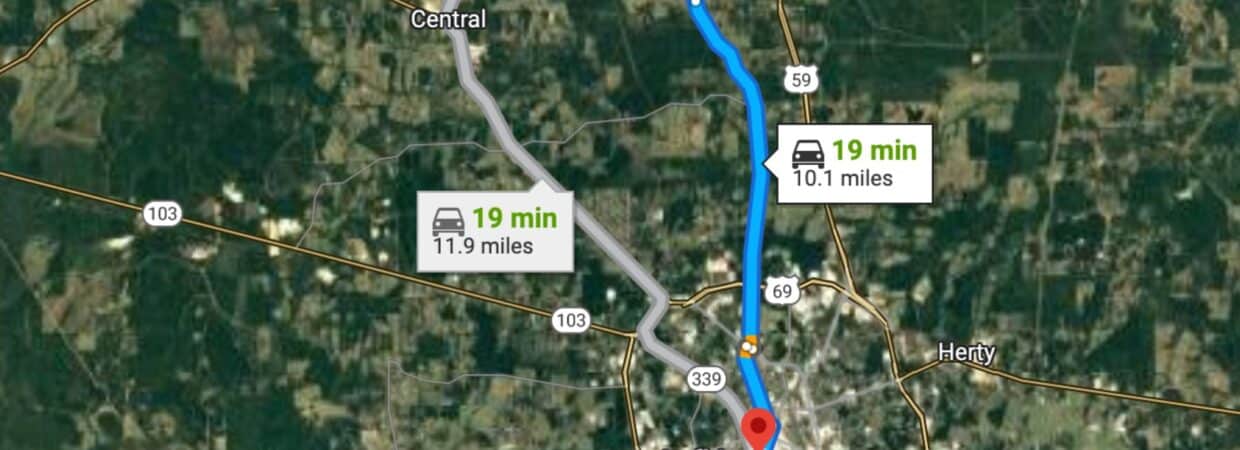Tap the red destination pin
The width and height of the screenshot is (1240, 450).
coord(760,427)
